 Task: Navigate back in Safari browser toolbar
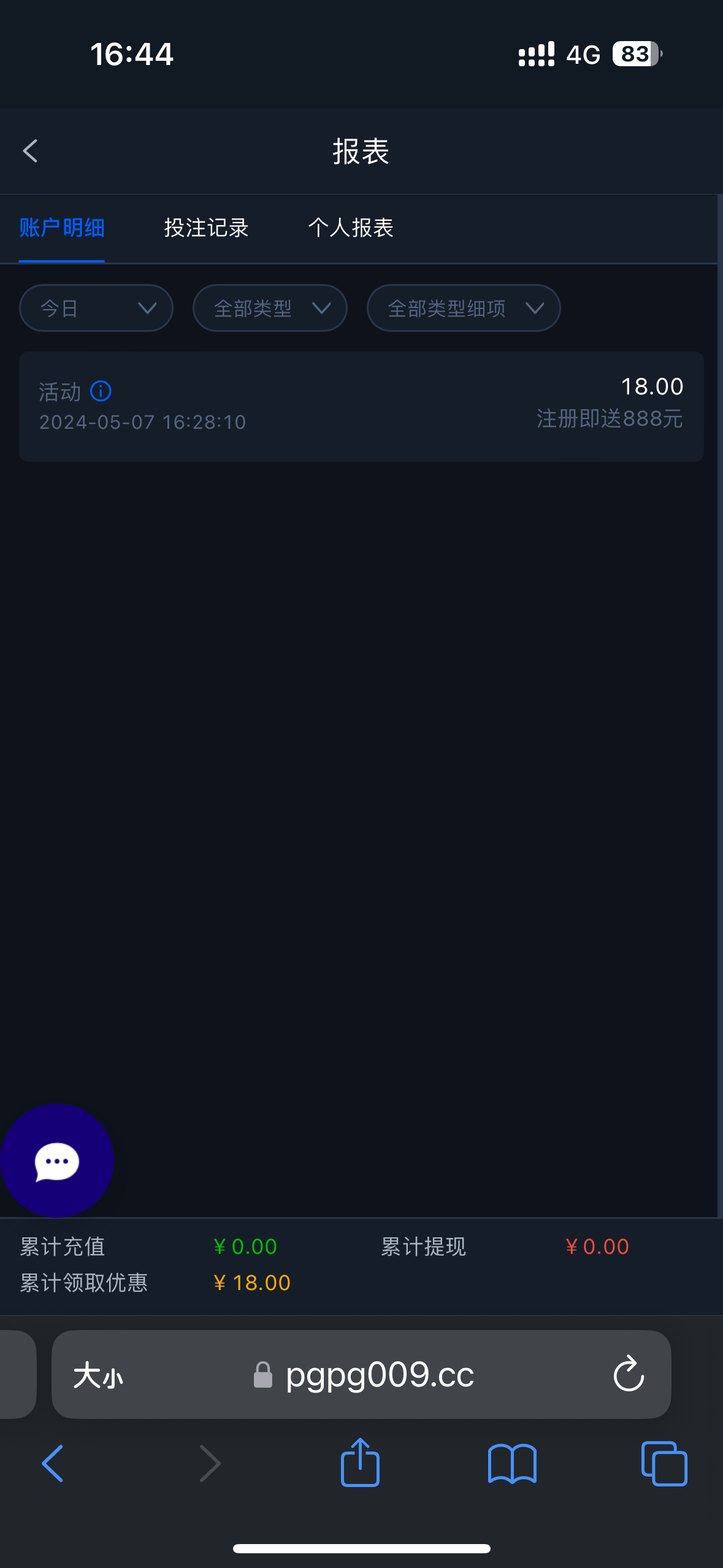point(53,1463)
